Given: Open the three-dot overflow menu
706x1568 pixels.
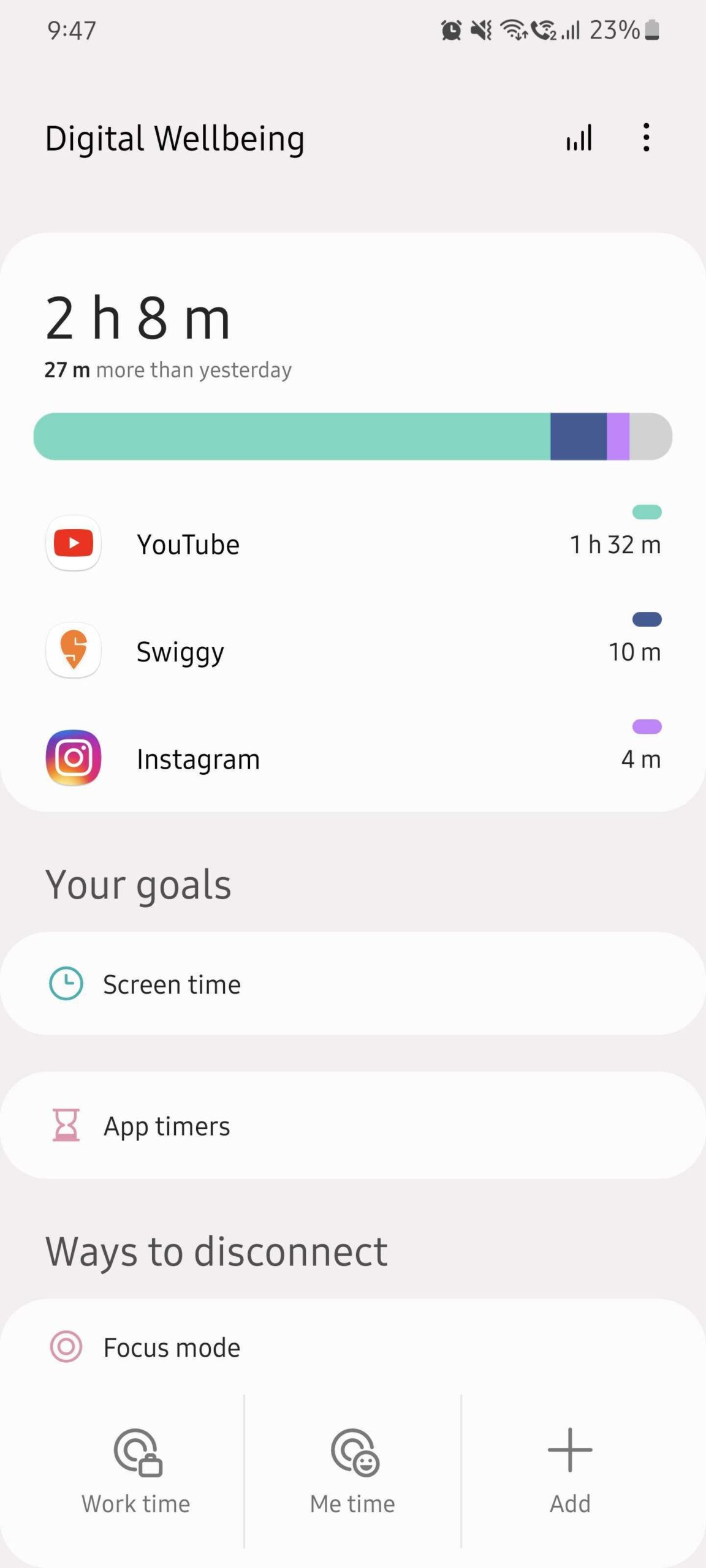Looking at the screenshot, I should [x=646, y=137].
